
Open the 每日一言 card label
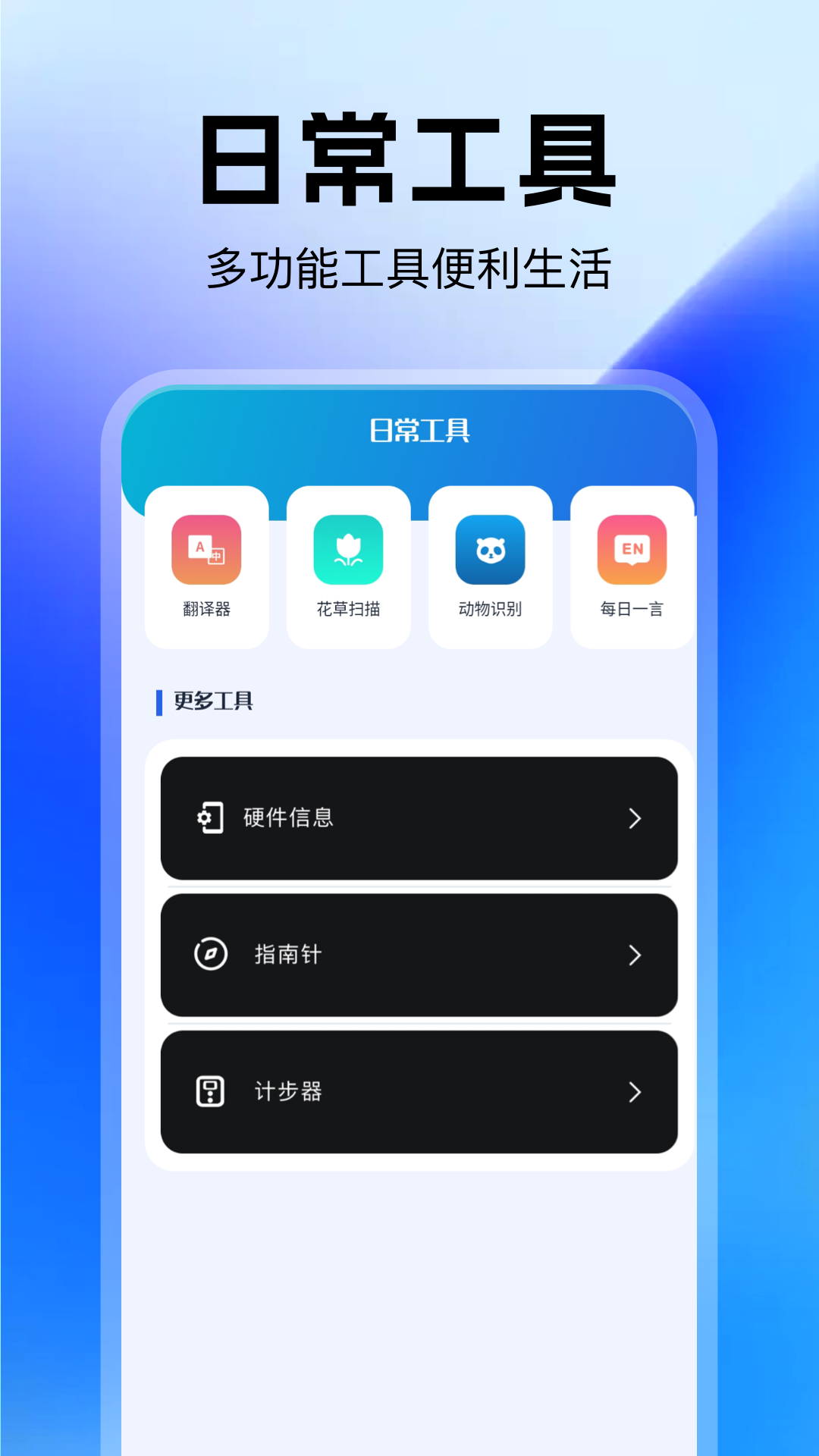(632, 607)
